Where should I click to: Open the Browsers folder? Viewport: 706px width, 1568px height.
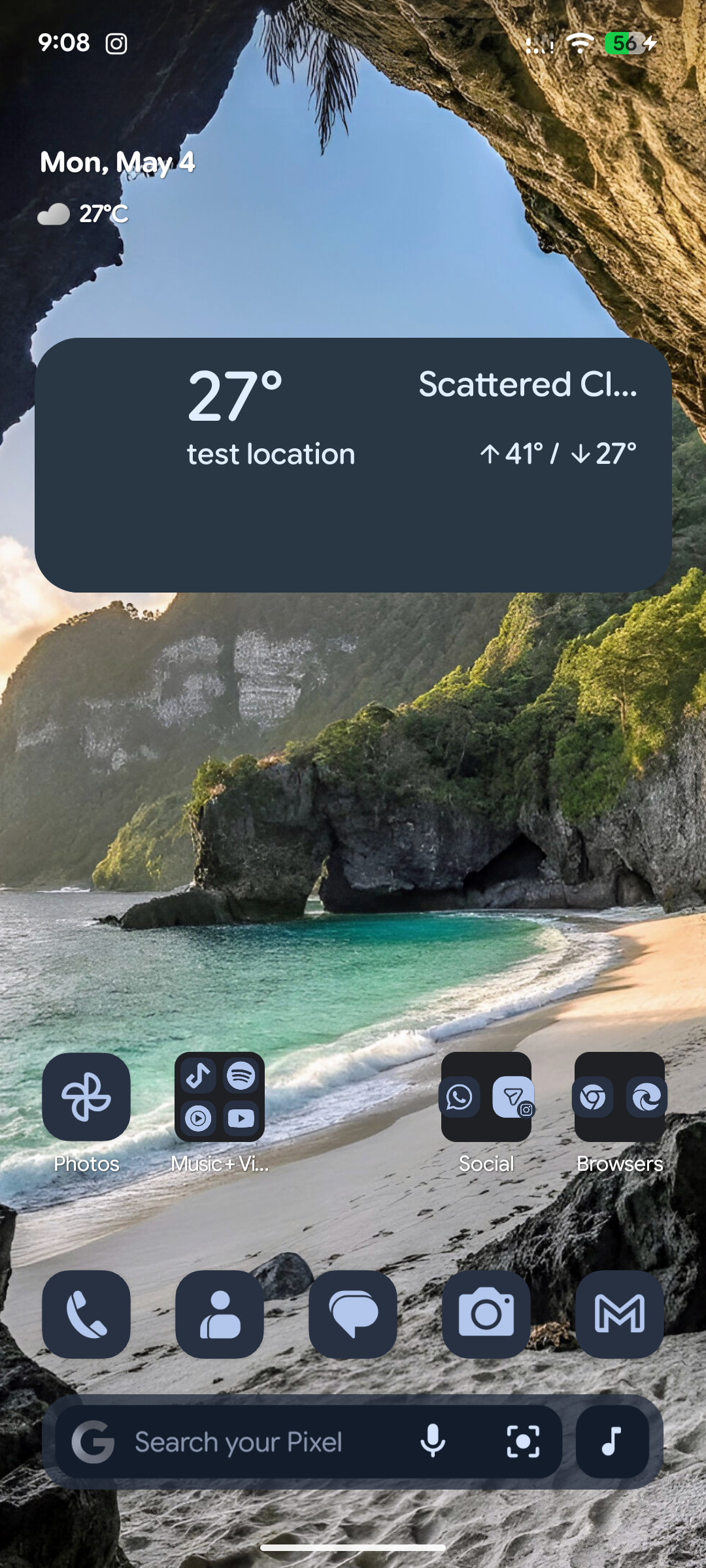tap(620, 1097)
